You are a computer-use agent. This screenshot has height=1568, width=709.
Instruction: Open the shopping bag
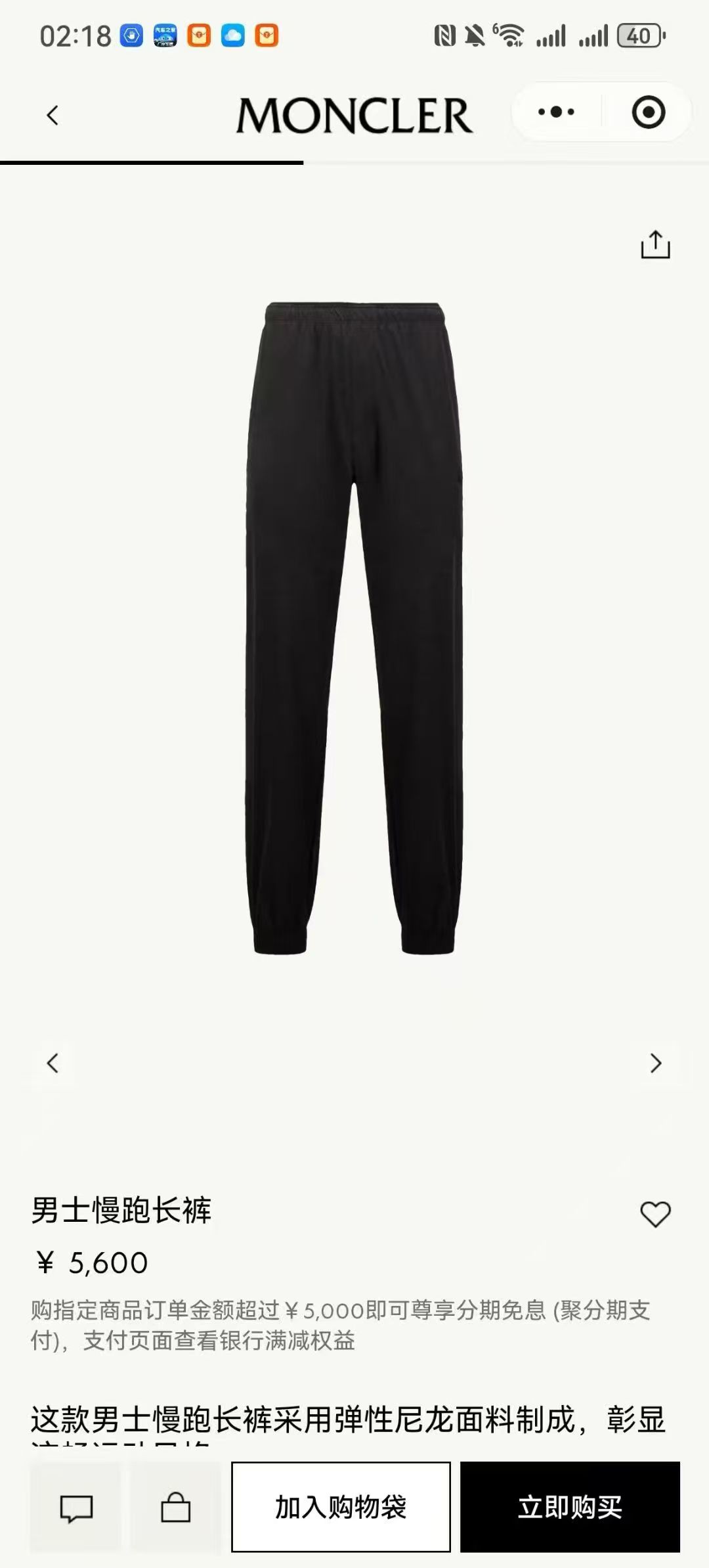pos(175,1508)
